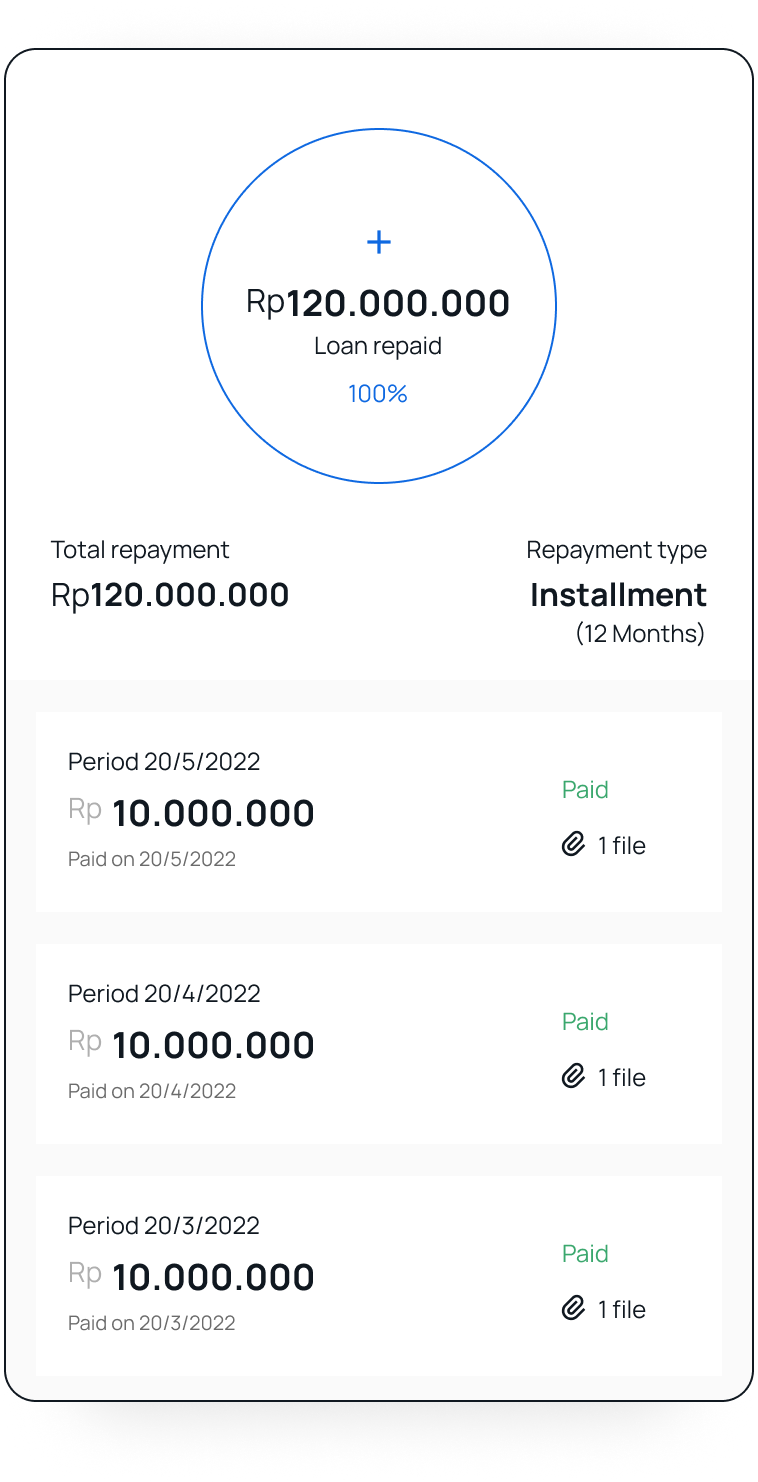View attached file for period 20/3/2022
The height and width of the screenshot is (1482, 758).
[603, 1310]
